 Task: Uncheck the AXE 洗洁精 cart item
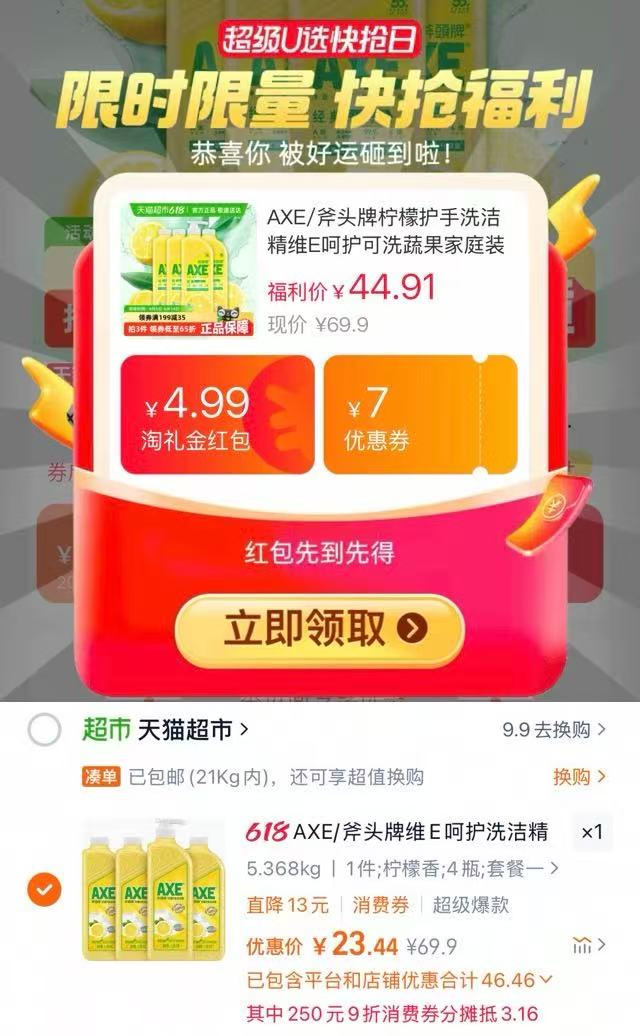(x=44, y=890)
